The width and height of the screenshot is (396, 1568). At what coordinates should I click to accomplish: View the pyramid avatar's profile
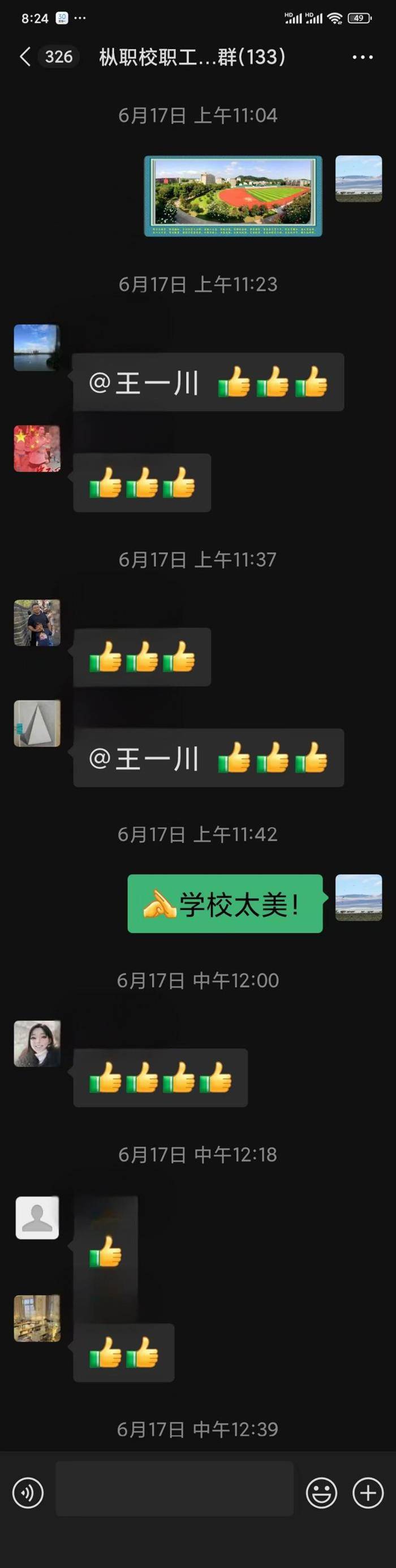37,723
